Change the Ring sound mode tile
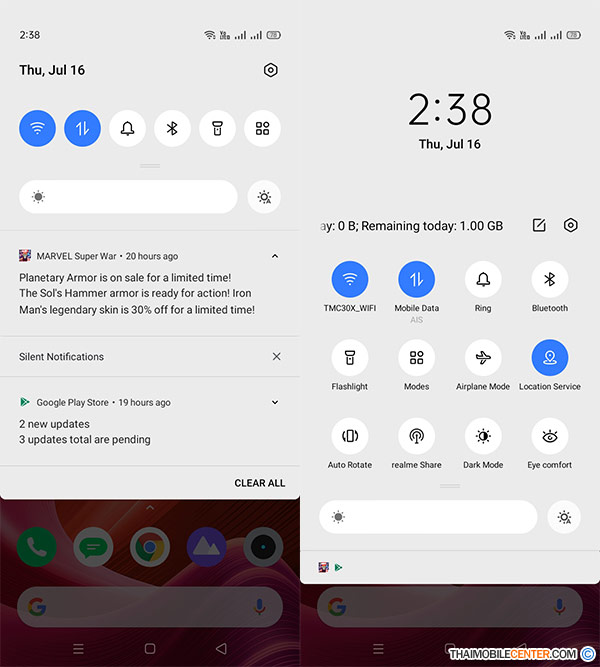This screenshot has width=600, height=667. 483,279
